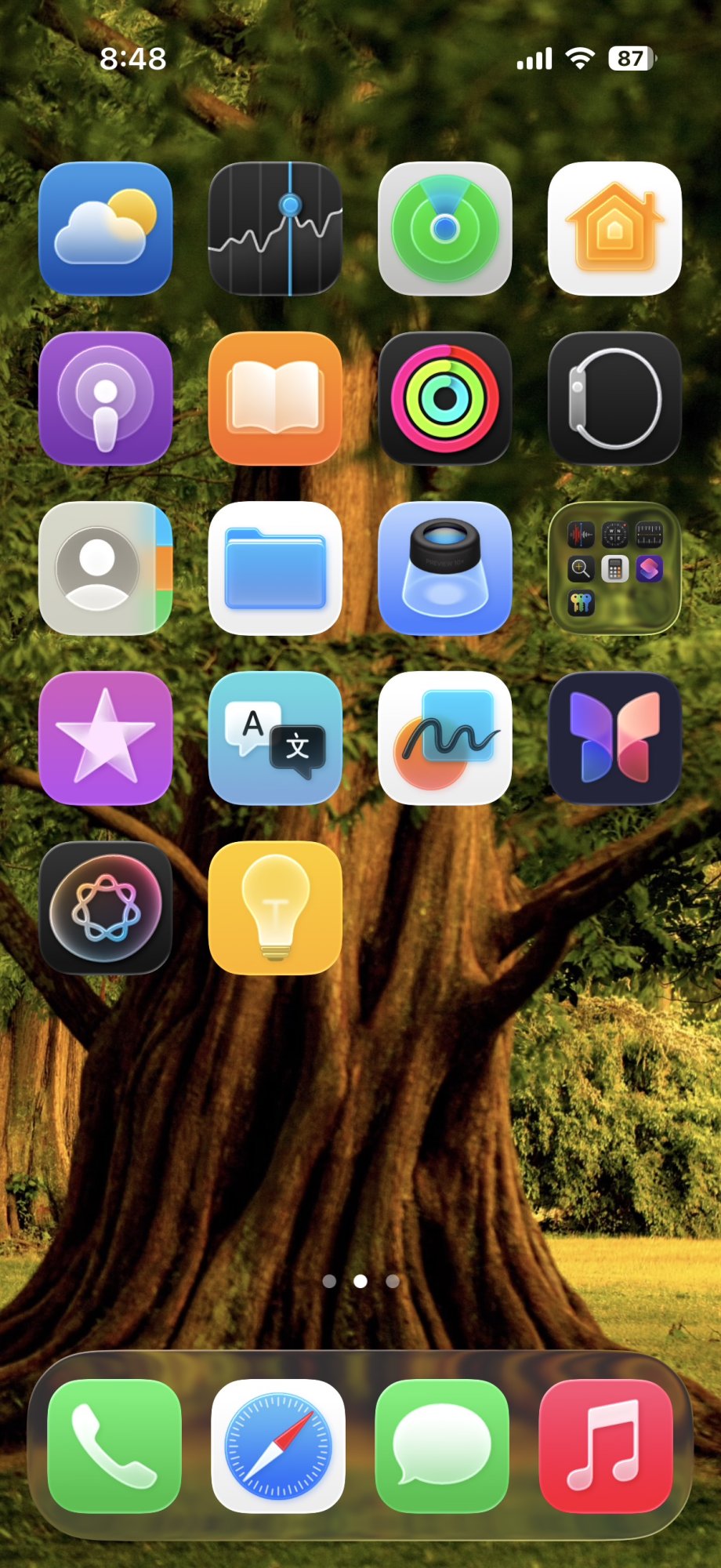
Task: Open the Contacts app
Action: (106, 568)
